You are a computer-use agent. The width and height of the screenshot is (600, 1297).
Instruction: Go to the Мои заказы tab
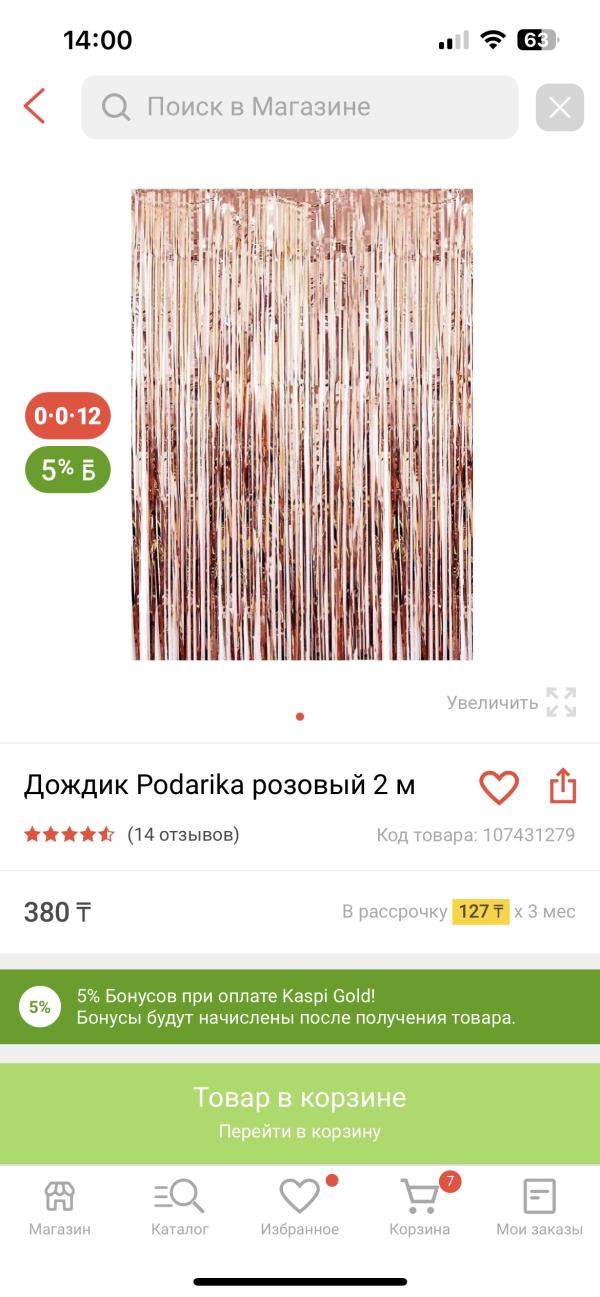coord(539,1206)
